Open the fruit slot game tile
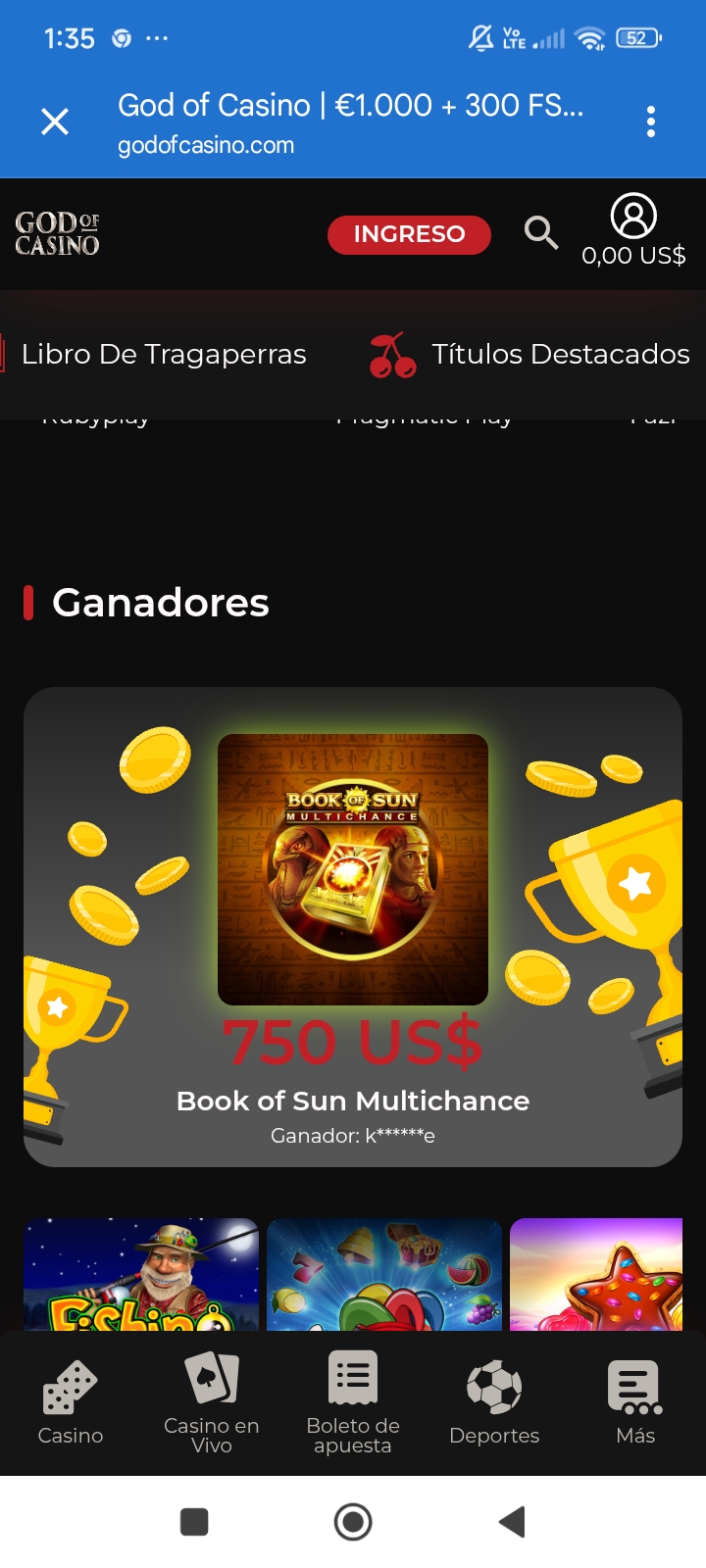 pos(384,1274)
